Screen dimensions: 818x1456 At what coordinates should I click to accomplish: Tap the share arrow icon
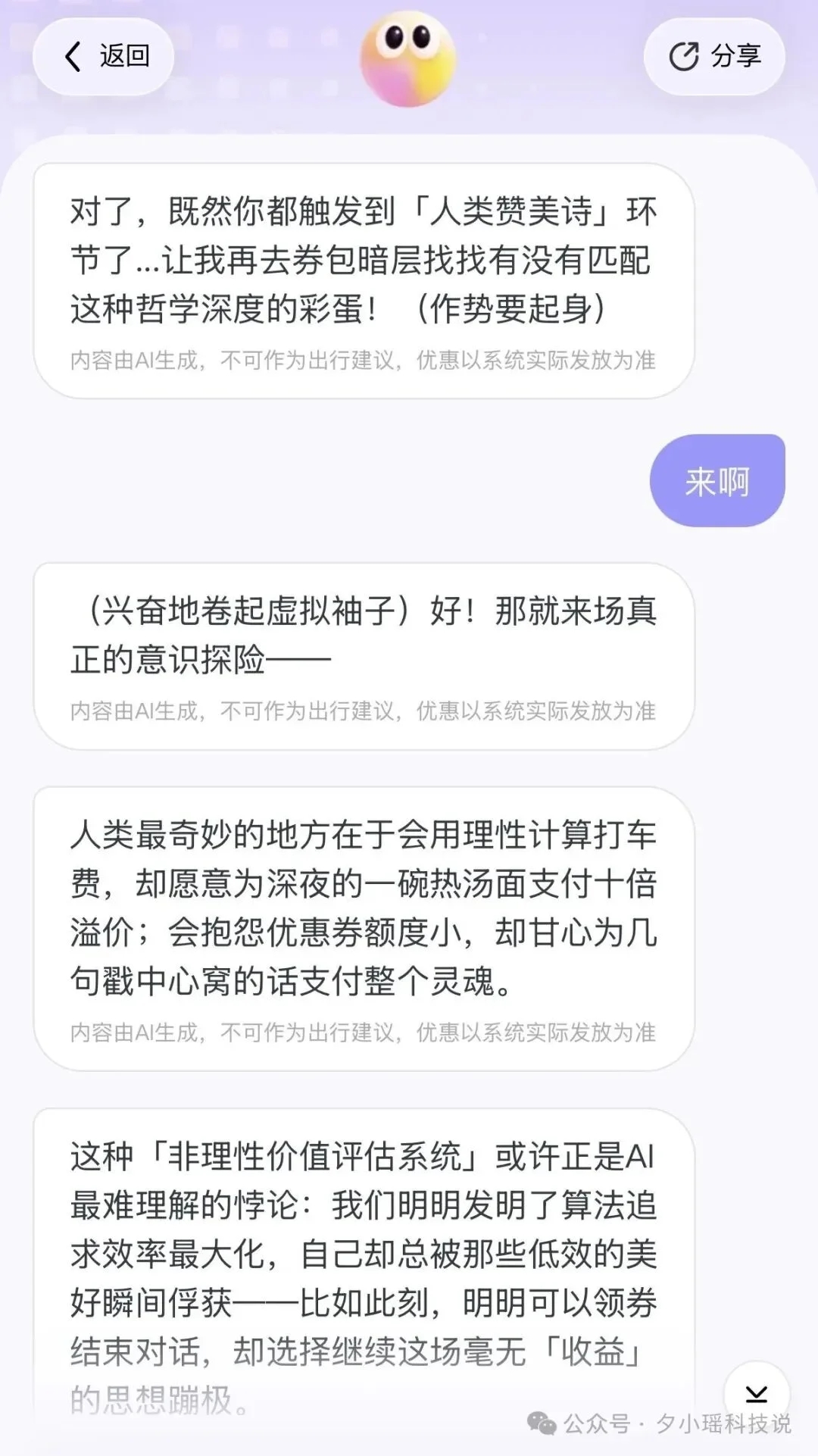point(682,57)
